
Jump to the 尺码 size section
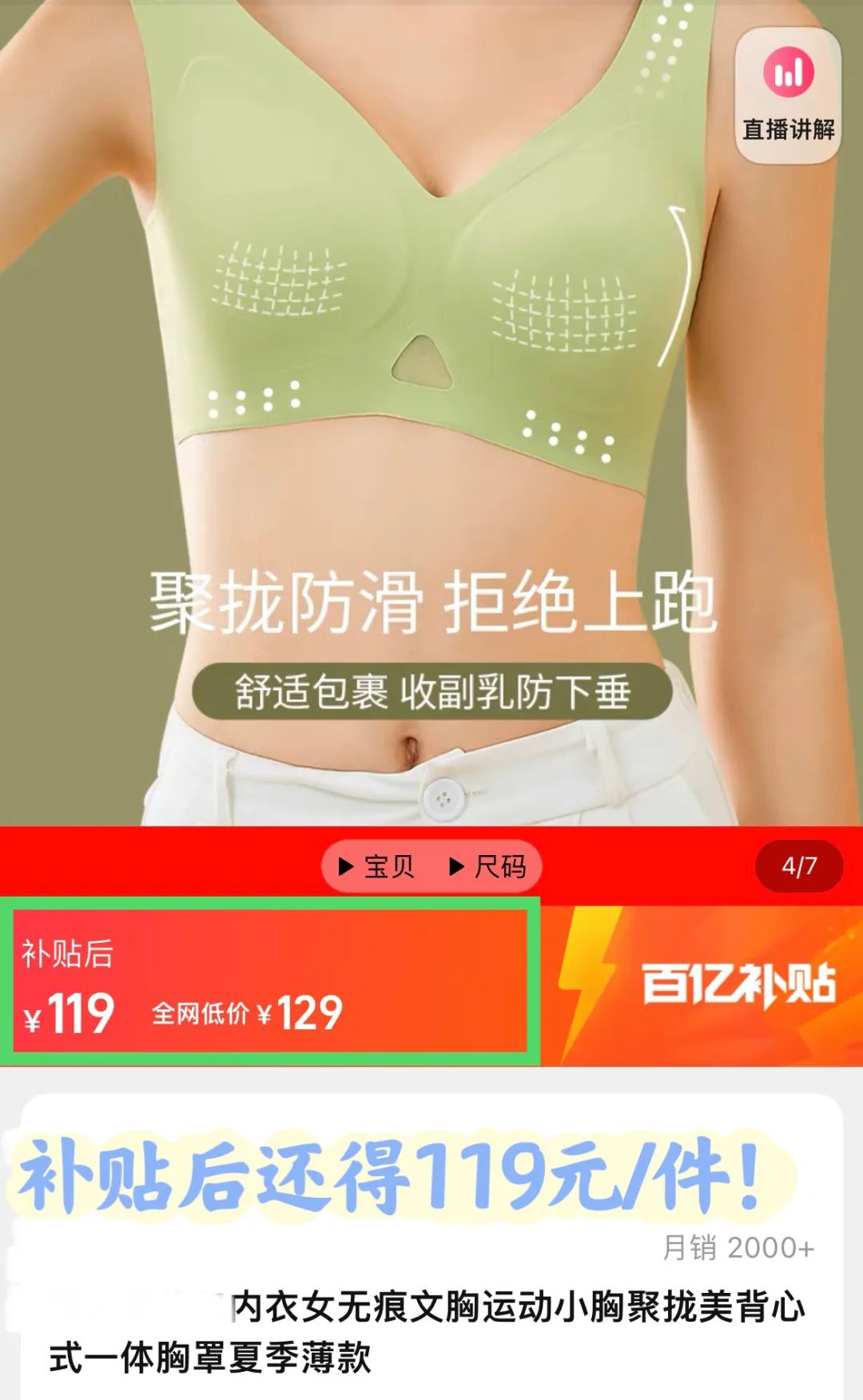tap(488, 866)
